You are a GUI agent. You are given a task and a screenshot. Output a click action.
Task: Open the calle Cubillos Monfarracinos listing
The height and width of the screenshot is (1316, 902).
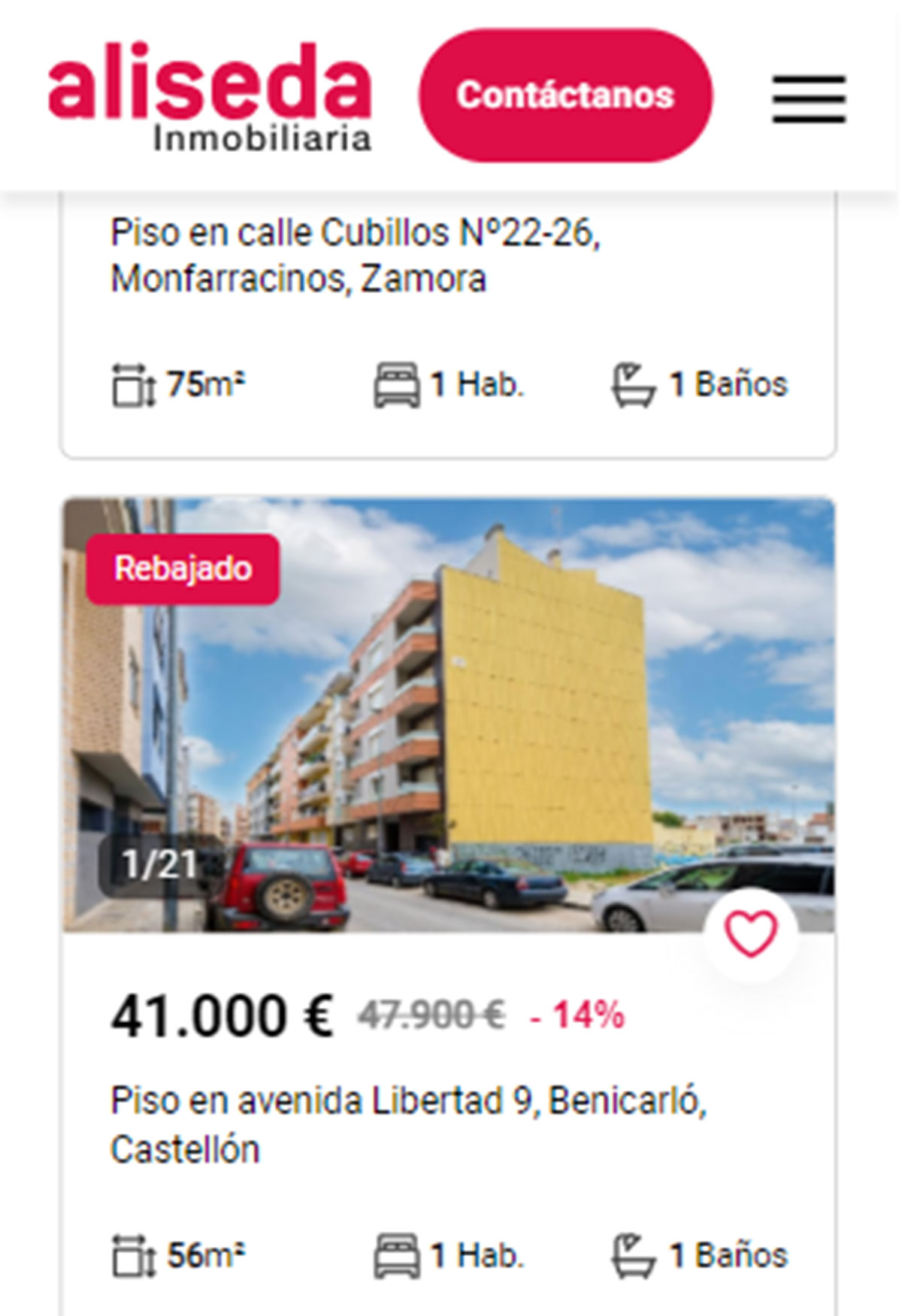[x=355, y=256]
